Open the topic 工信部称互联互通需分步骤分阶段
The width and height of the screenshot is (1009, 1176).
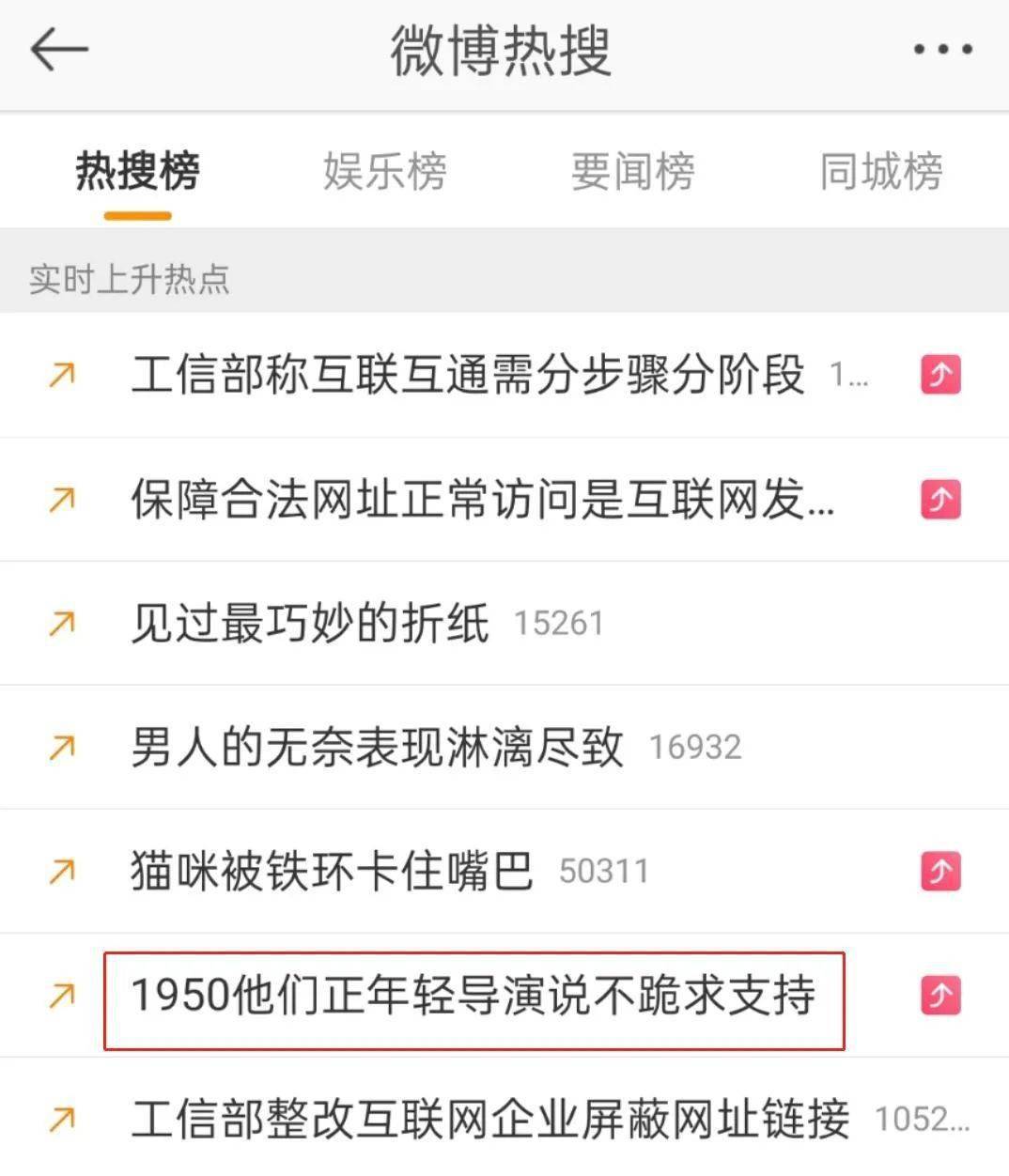click(470, 374)
